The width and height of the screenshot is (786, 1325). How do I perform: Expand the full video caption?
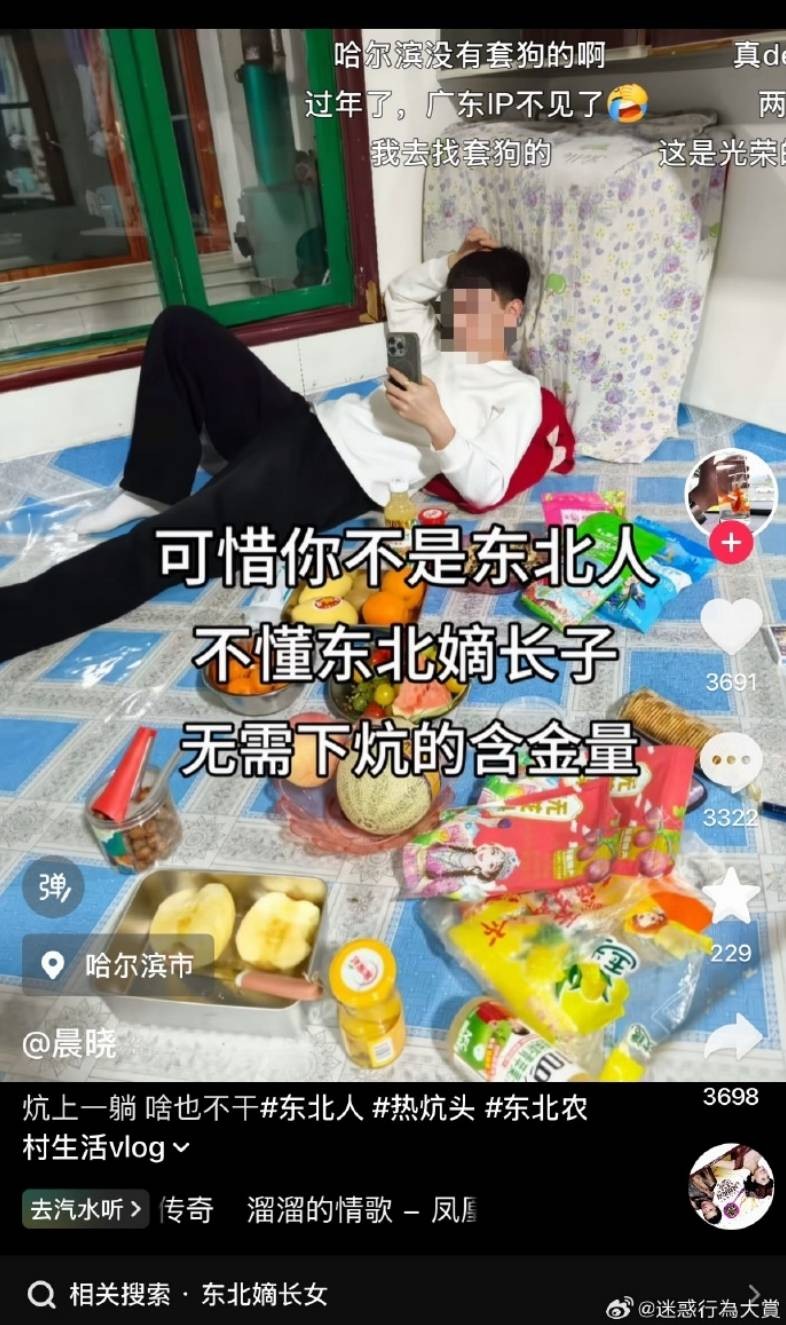click(181, 1148)
